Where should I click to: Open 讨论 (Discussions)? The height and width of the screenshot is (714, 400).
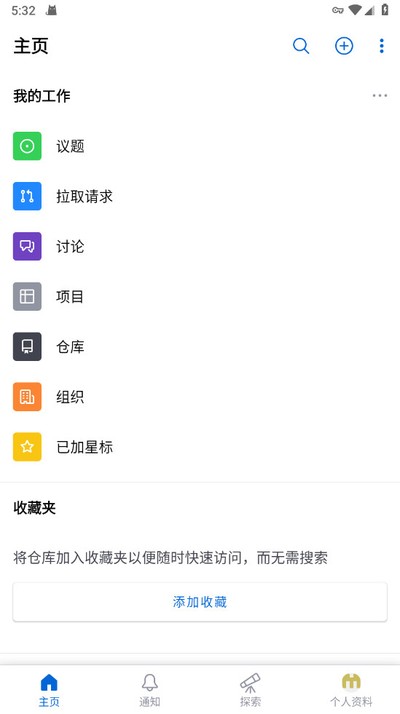tap(200, 246)
